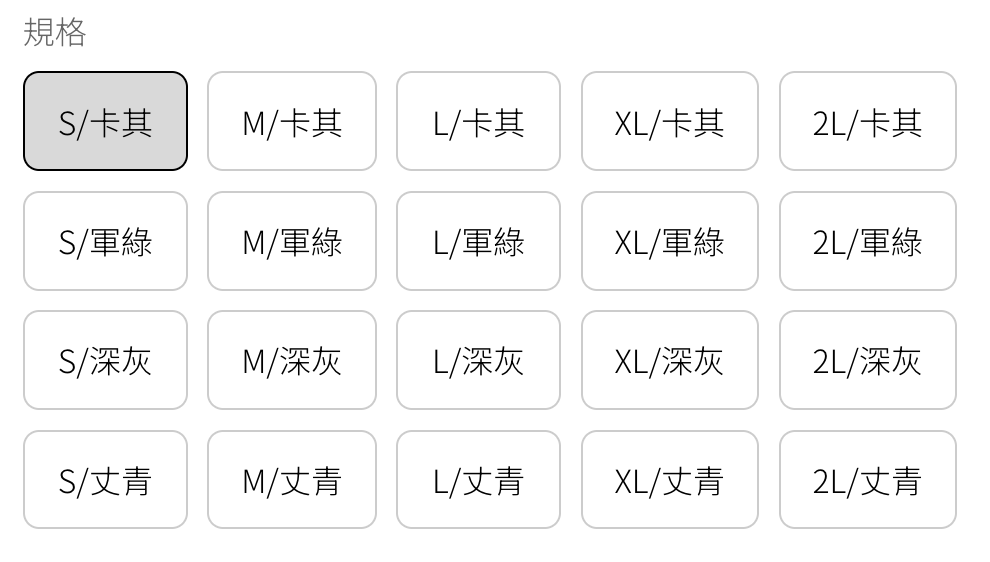Pick the L/卡其 option
The height and width of the screenshot is (562, 990).
pos(478,121)
